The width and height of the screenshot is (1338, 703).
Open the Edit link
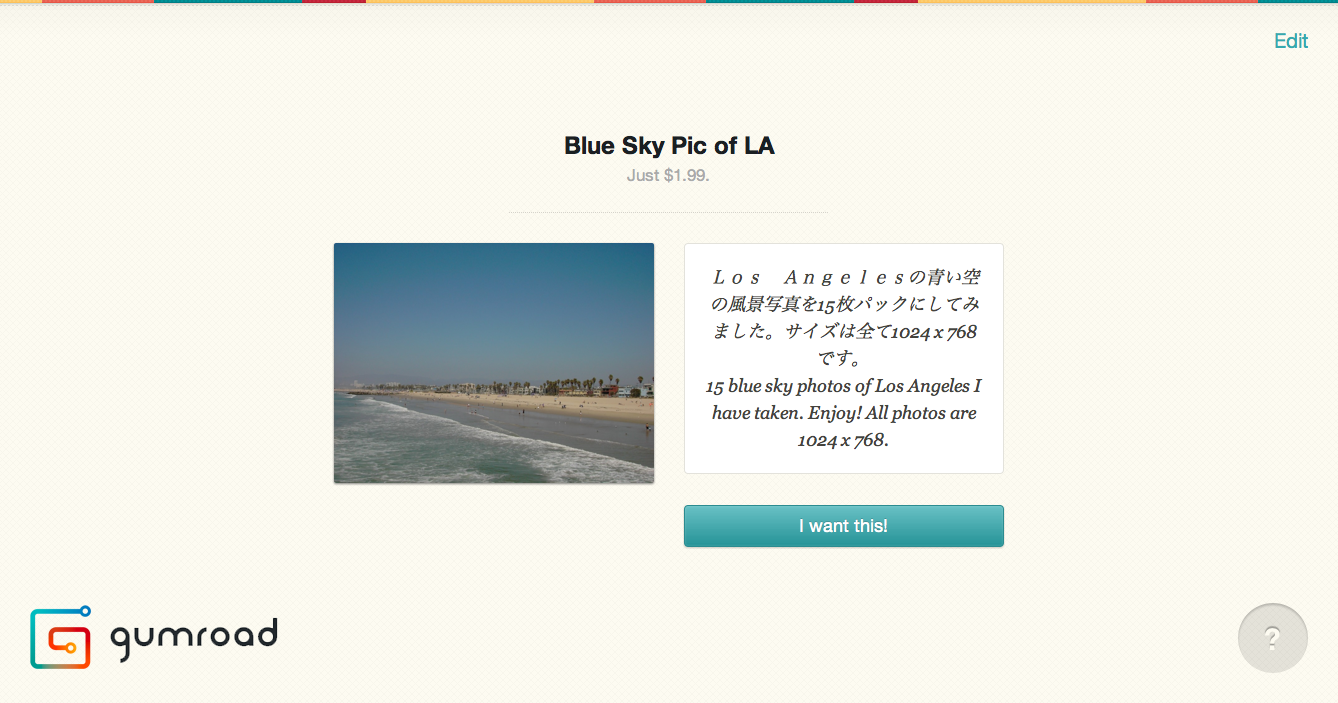1290,41
